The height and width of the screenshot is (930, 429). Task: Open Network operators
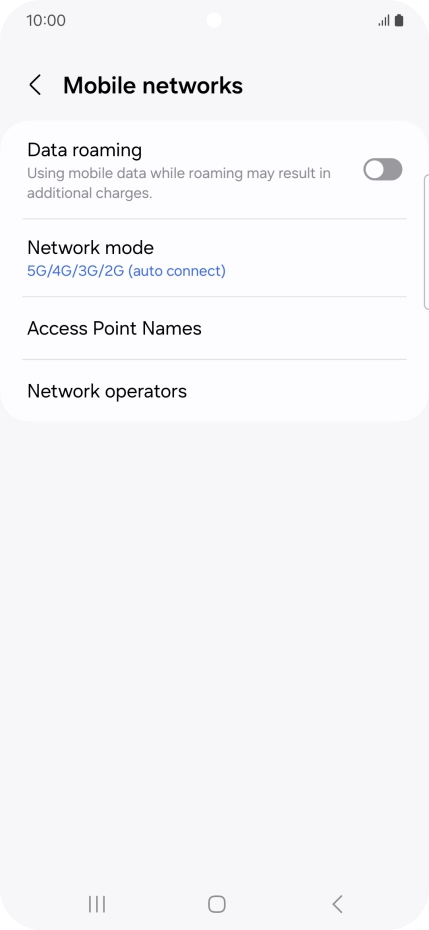(x=214, y=391)
